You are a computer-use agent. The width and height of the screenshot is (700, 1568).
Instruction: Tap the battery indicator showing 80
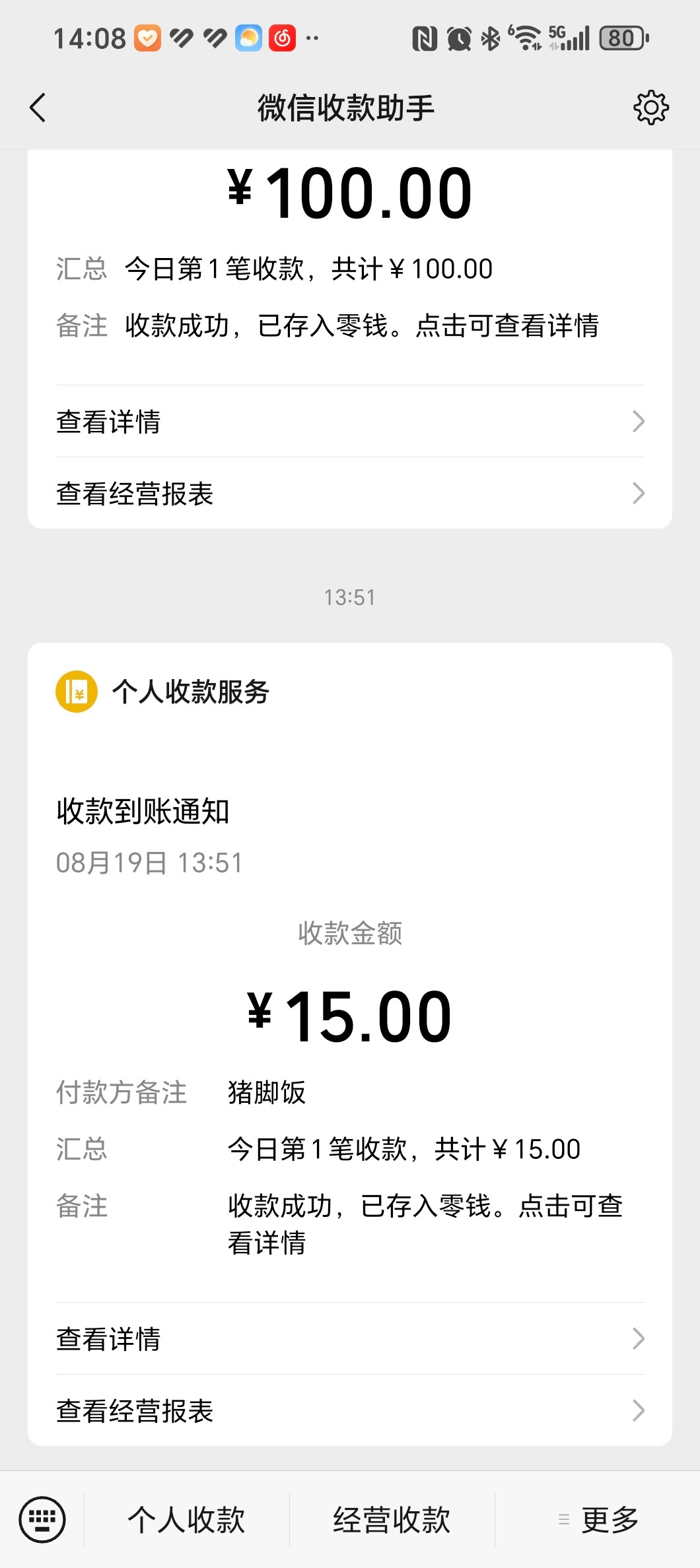coord(620,38)
